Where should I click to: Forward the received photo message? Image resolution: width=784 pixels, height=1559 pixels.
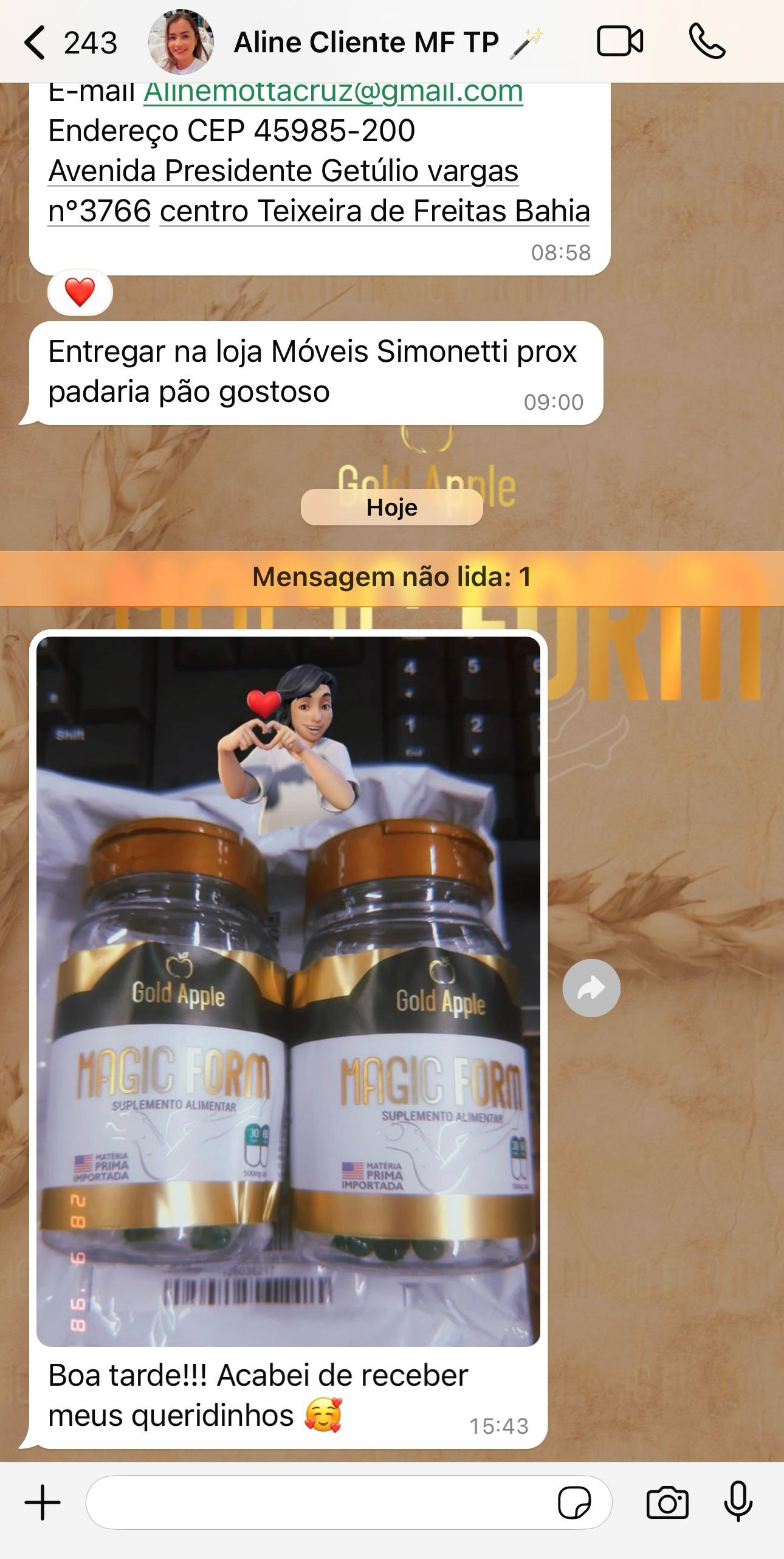tap(591, 988)
